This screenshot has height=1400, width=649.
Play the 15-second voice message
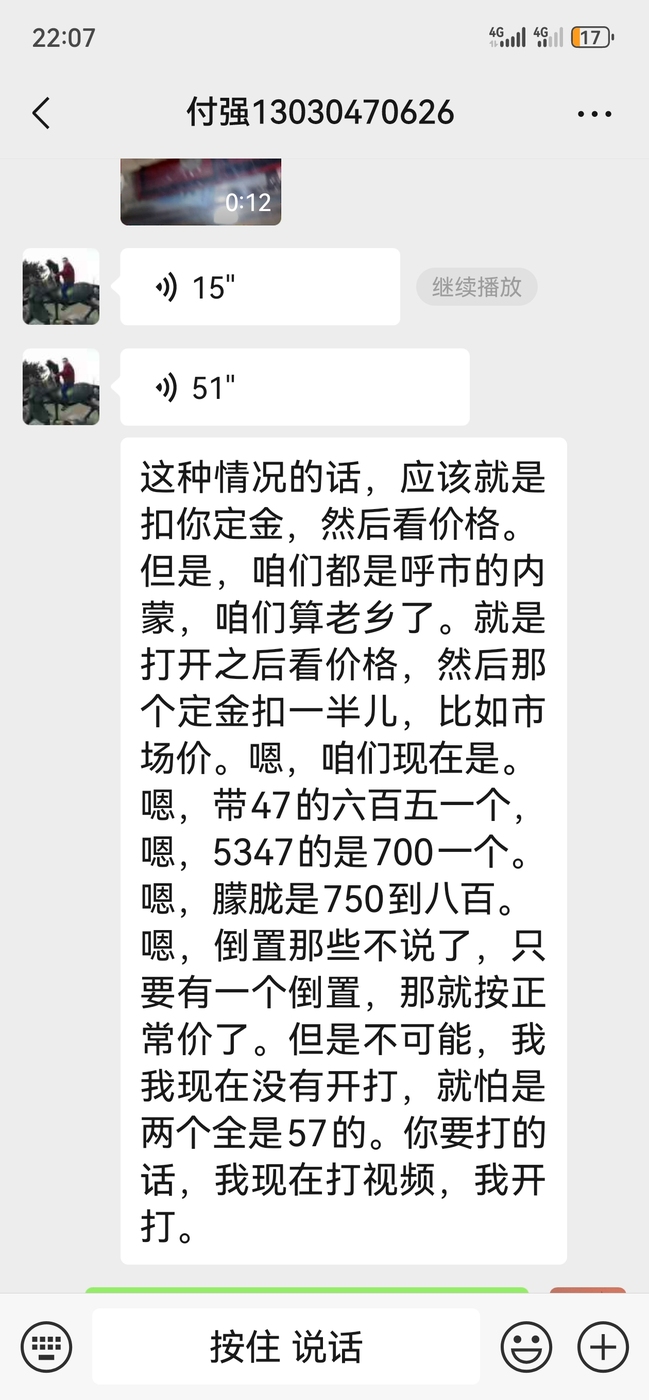click(x=260, y=287)
